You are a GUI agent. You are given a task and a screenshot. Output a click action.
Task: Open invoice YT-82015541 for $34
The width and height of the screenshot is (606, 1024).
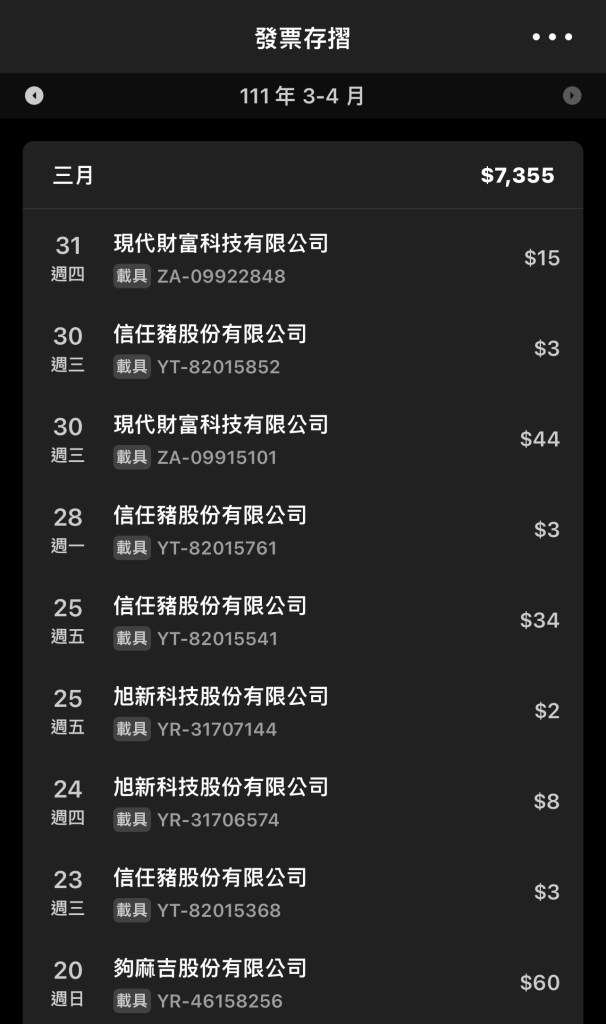point(303,620)
